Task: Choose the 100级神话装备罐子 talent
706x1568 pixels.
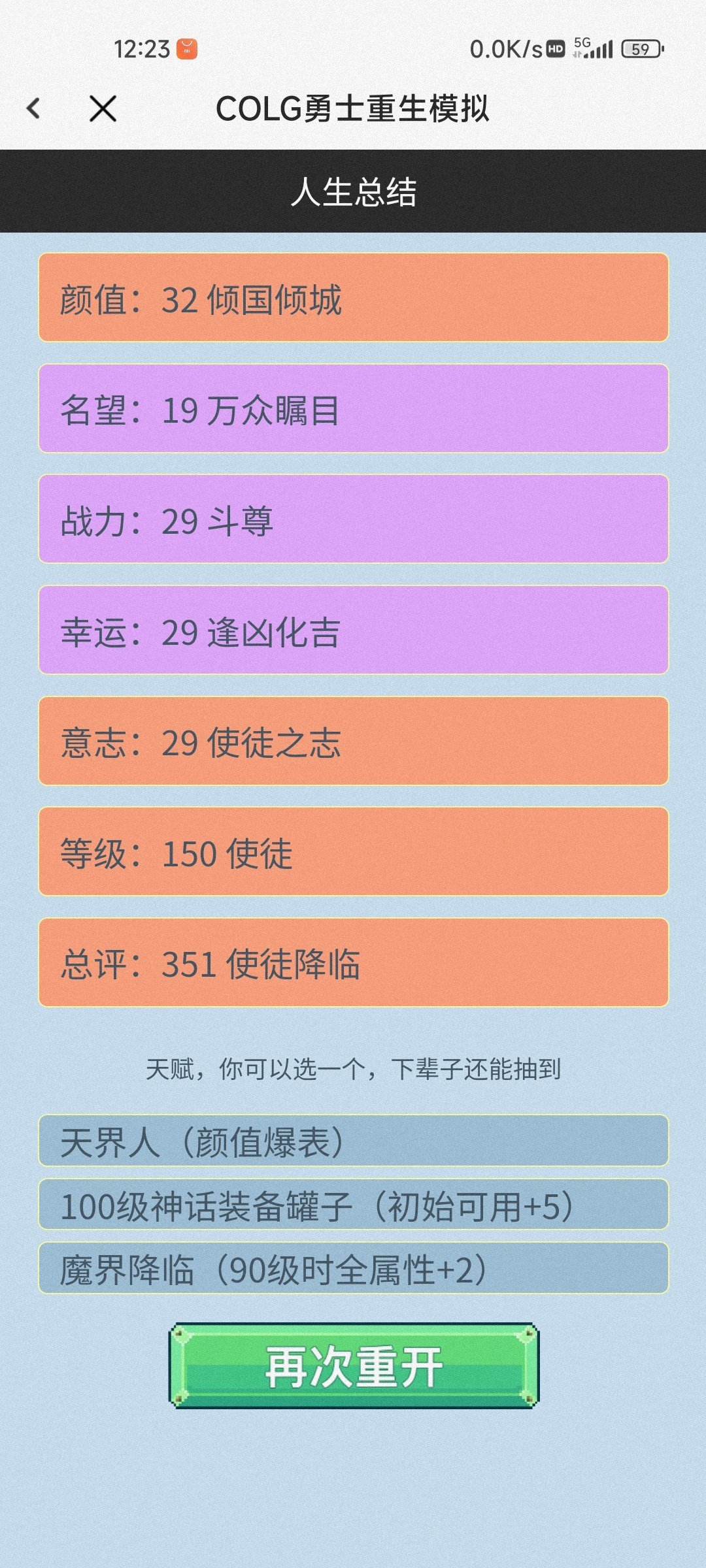Action: 354,1204
